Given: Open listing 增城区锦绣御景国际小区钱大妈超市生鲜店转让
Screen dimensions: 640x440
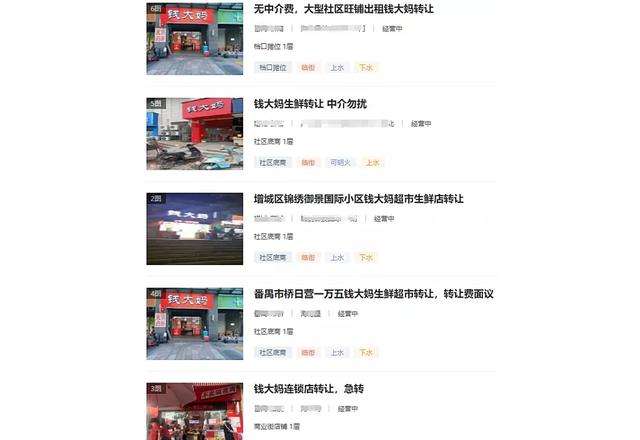Looking at the screenshot, I should point(358,199).
